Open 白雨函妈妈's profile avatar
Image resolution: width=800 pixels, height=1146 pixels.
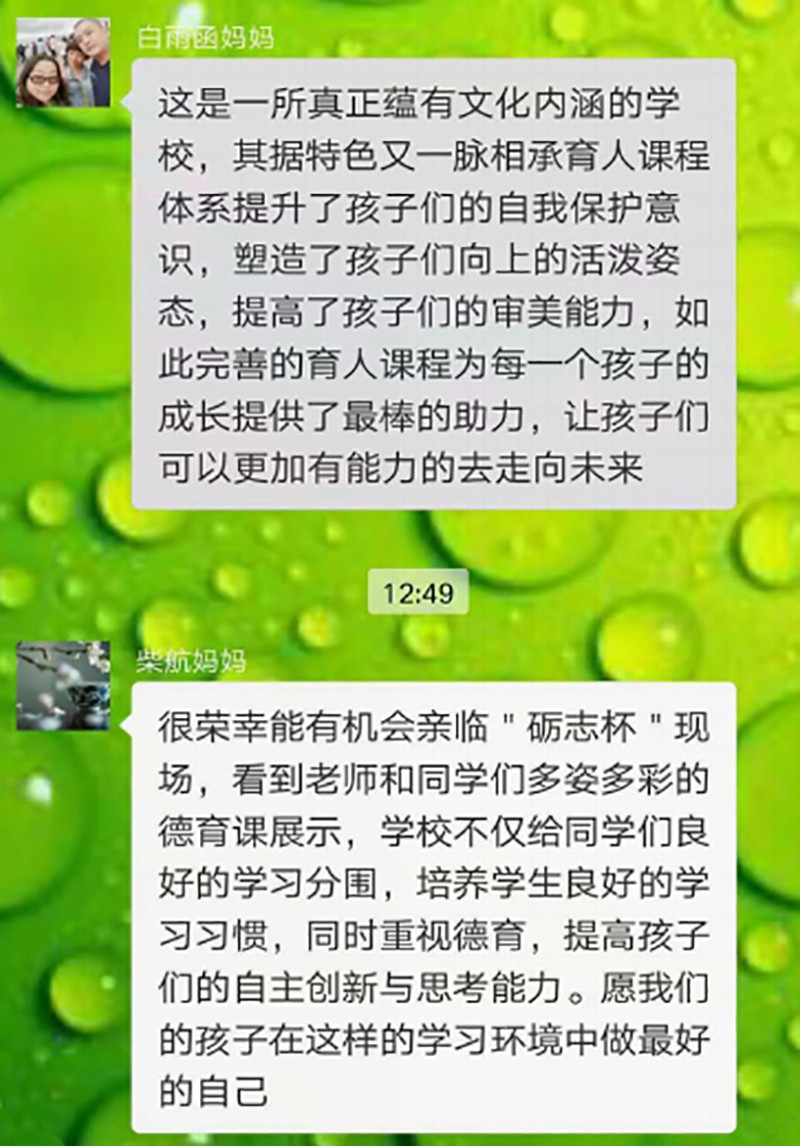[x=63, y=63]
